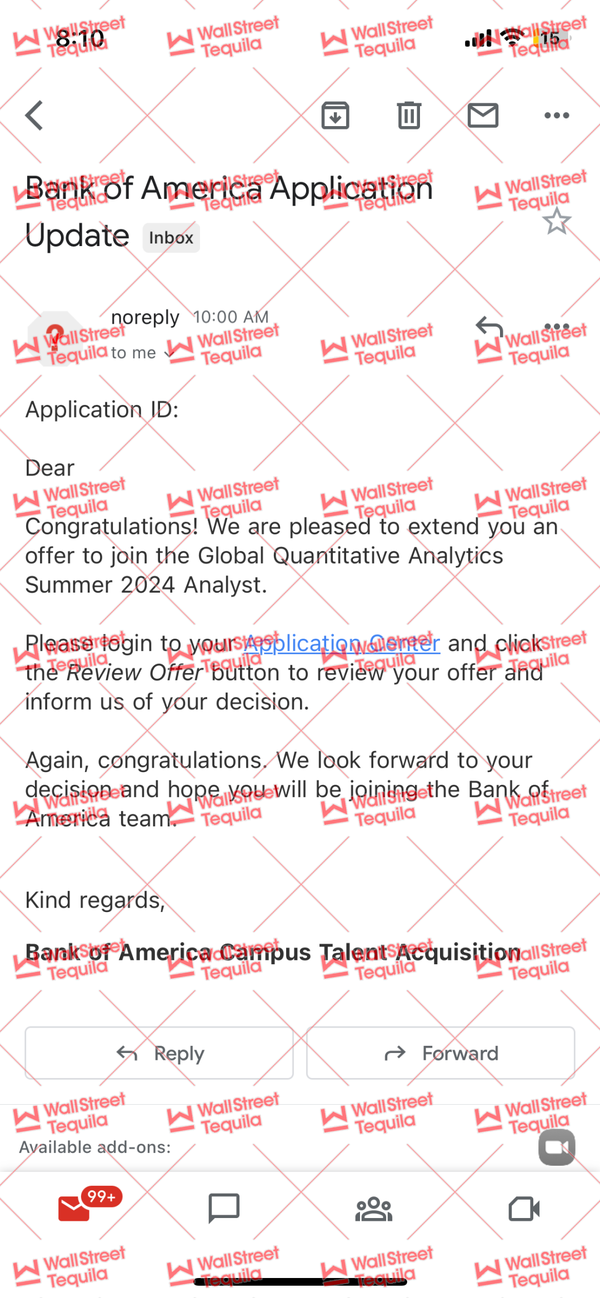The height and width of the screenshot is (1298, 600).
Task: Delete this email with trash icon
Action: pos(409,116)
